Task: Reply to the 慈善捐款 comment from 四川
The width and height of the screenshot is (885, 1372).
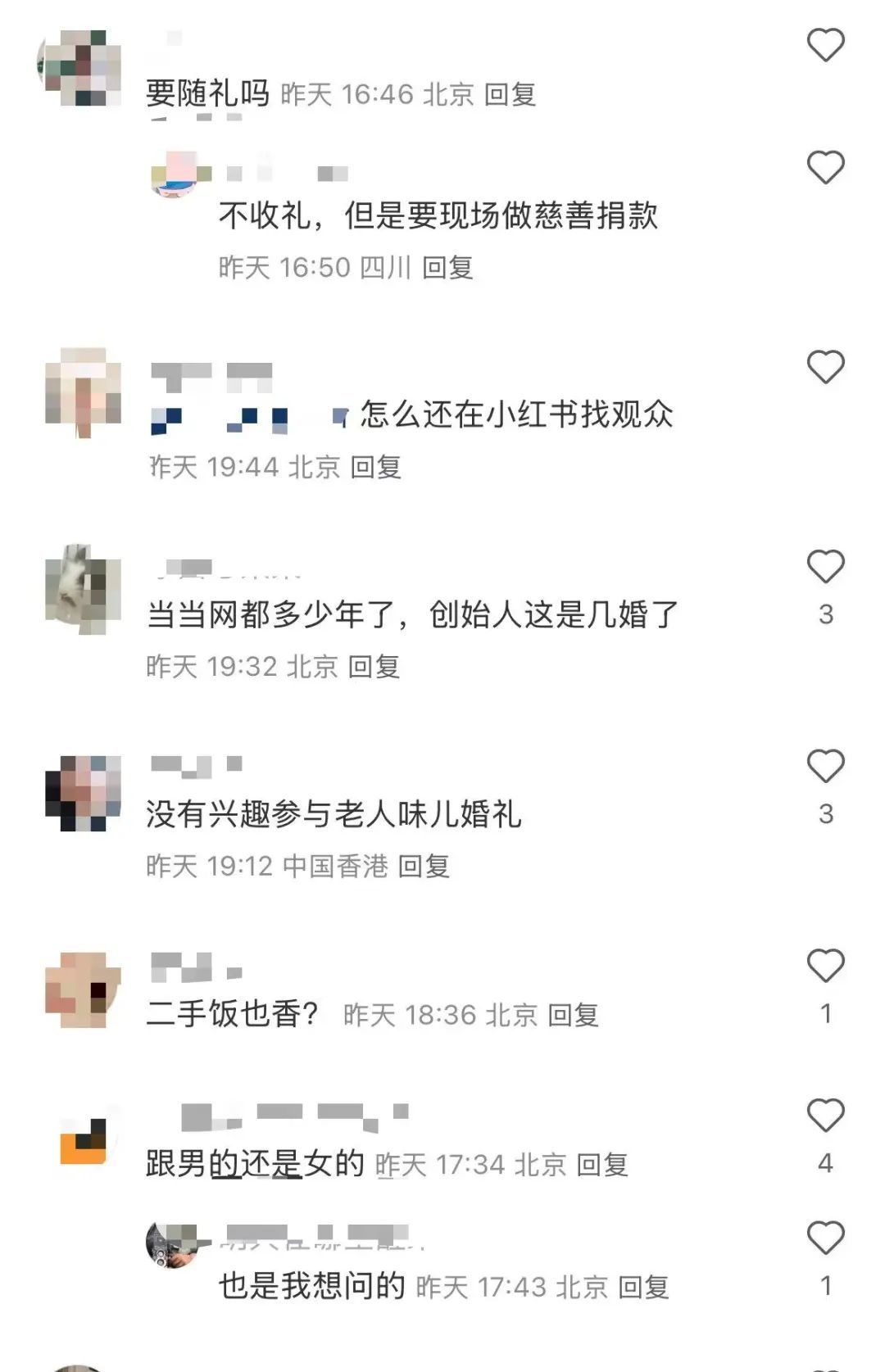Action: 447,268
